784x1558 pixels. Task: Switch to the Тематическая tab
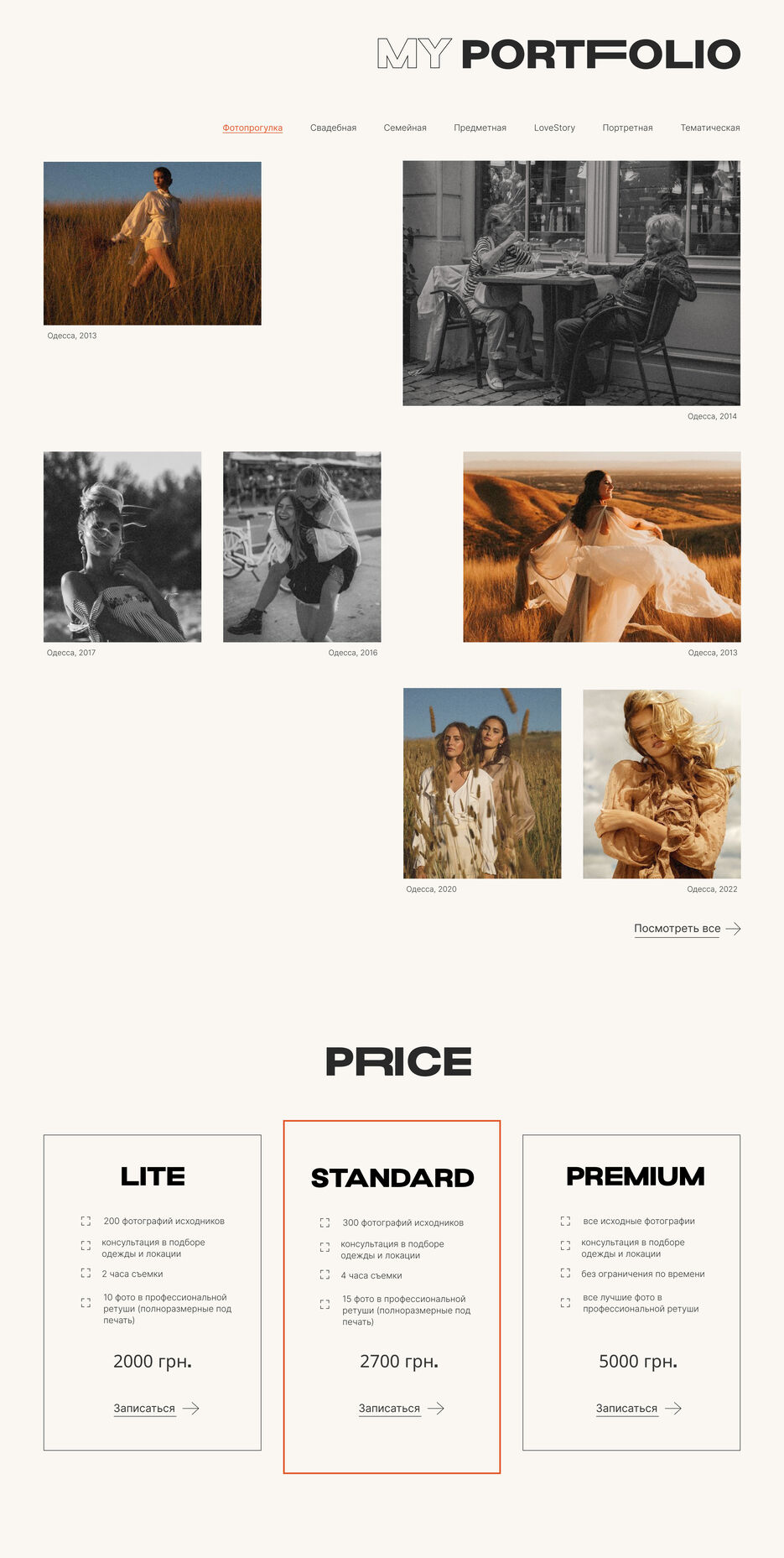pyautogui.click(x=709, y=128)
